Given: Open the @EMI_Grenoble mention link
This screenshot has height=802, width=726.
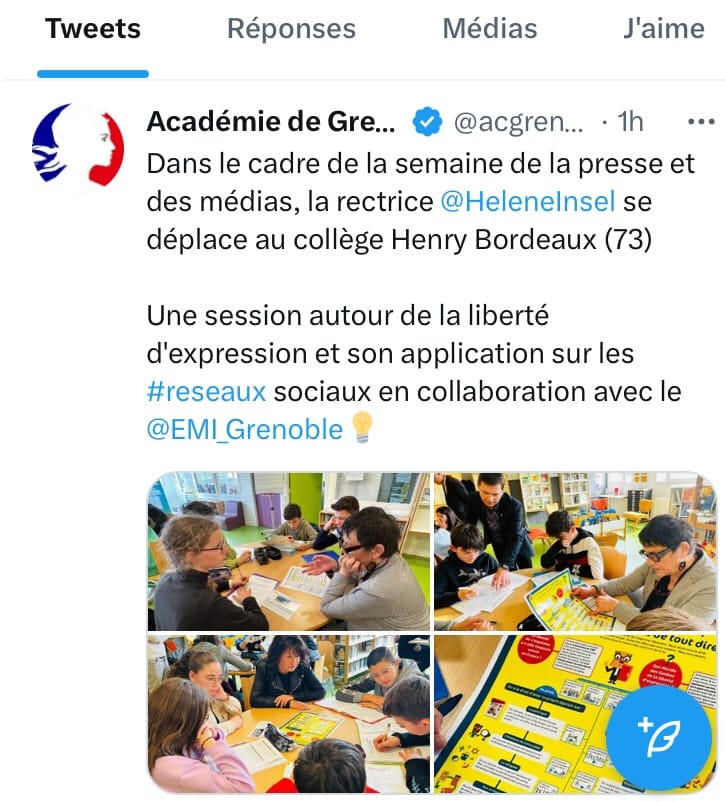Looking at the screenshot, I should click(x=244, y=430).
